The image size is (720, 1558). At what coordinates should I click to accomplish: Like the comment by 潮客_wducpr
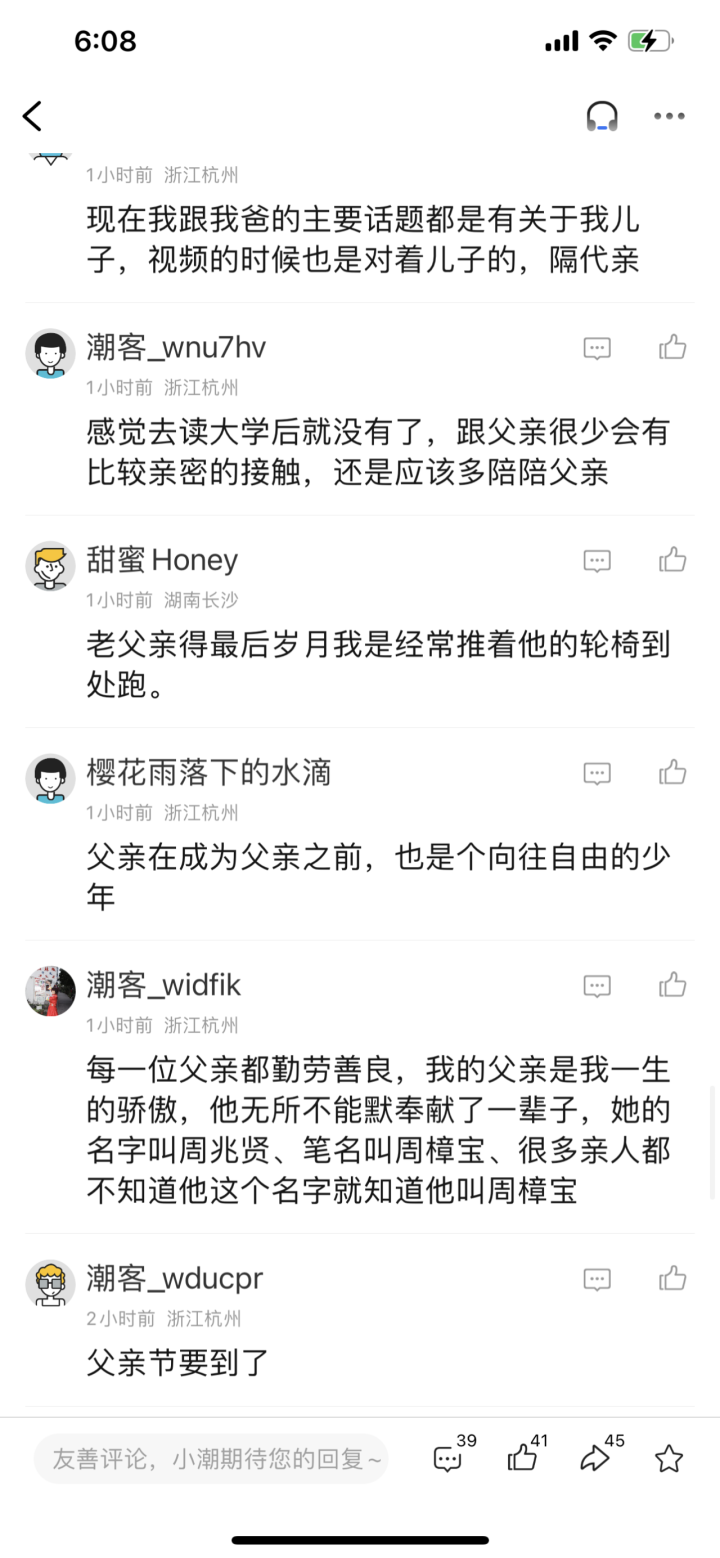(673, 1279)
